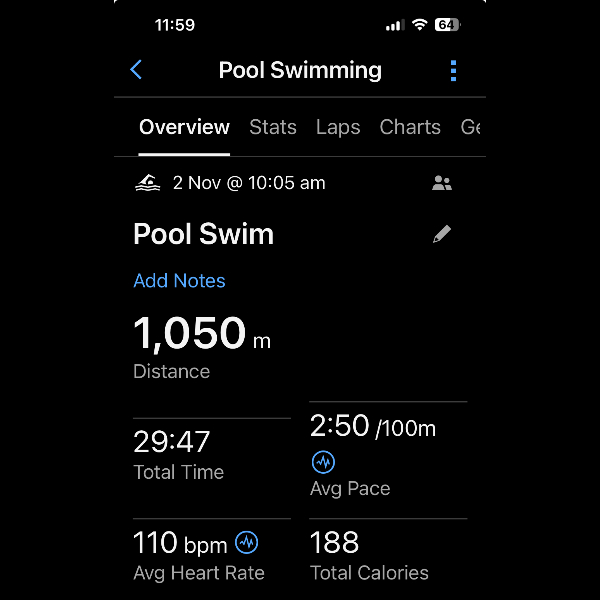Image resolution: width=600 pixels, height=600 pixels.
Task: Tap the people privacy icon
Action: tap(442, 183)
